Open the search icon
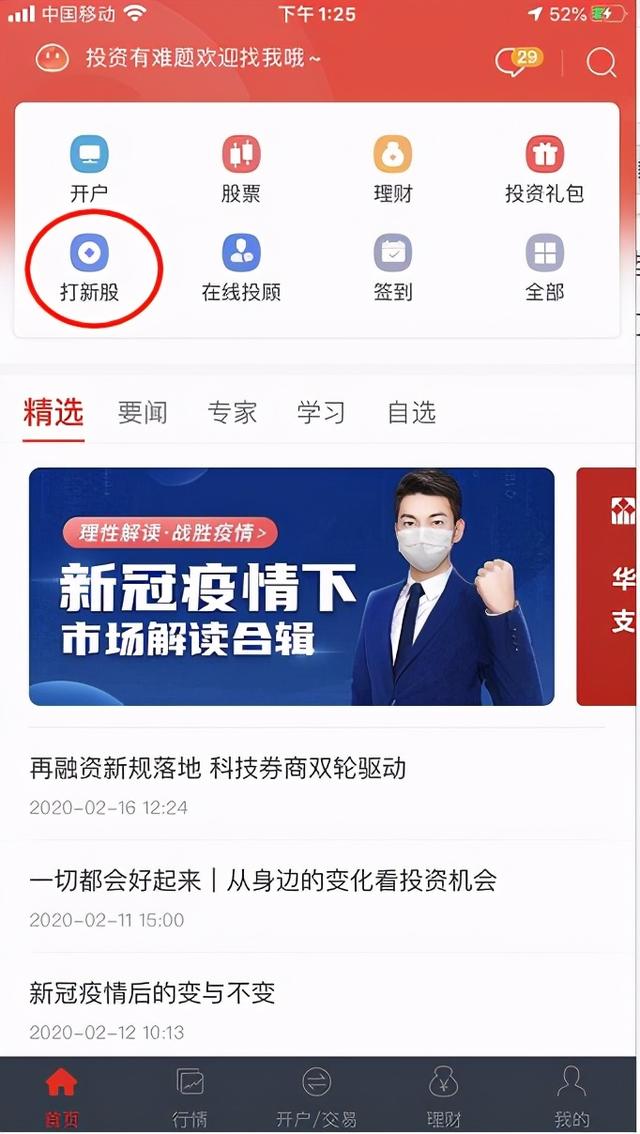The width and height of the screenshot is (640, 1134). (x=601, y=63)
